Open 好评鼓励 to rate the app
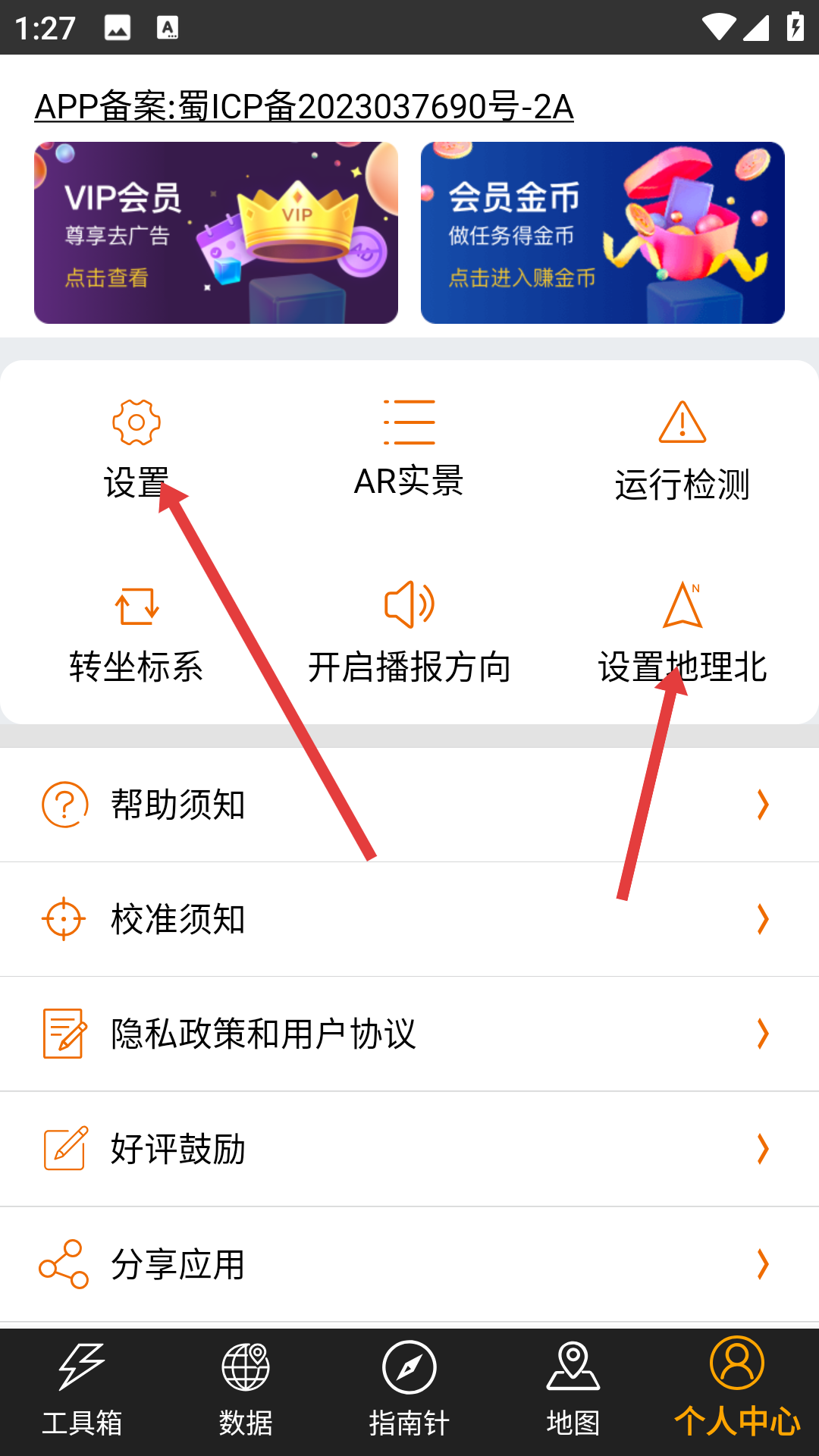The height and width of the screenshot is (1456, 819). (x=409, y=1149)
